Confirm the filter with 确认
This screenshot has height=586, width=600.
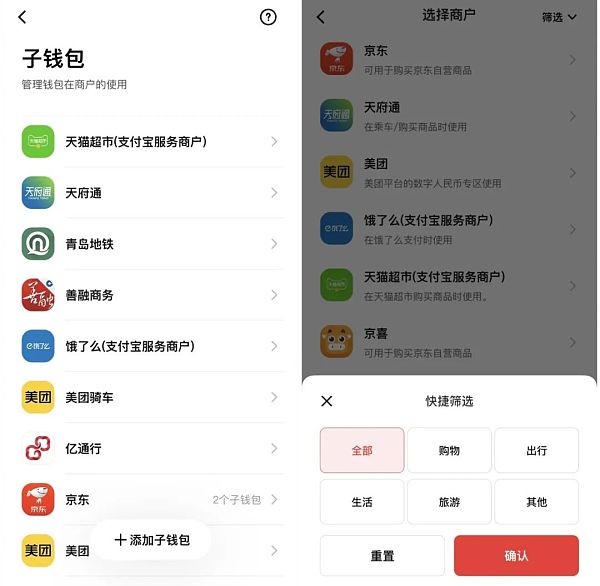click(x=516, y=555)
